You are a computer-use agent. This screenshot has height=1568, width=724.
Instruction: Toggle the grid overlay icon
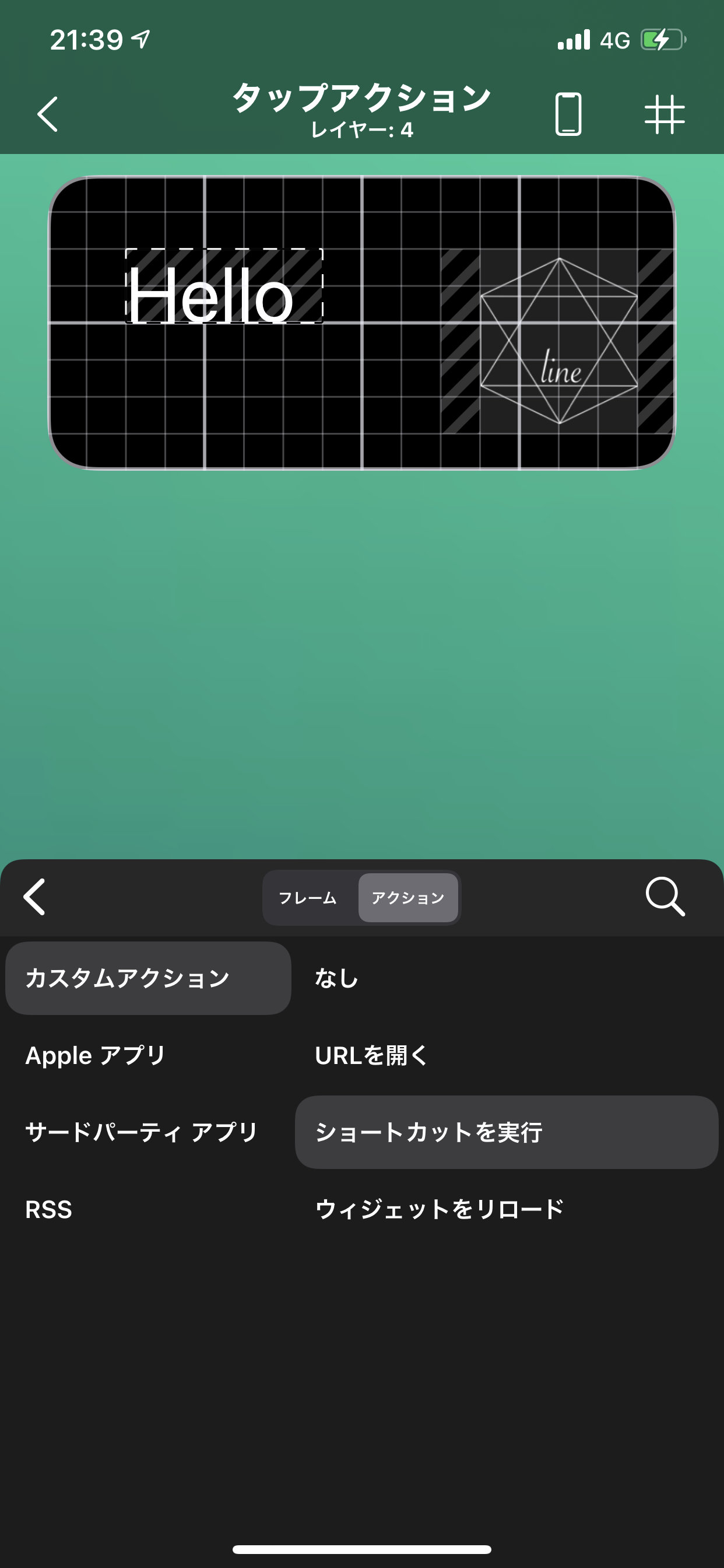[665, 114]
